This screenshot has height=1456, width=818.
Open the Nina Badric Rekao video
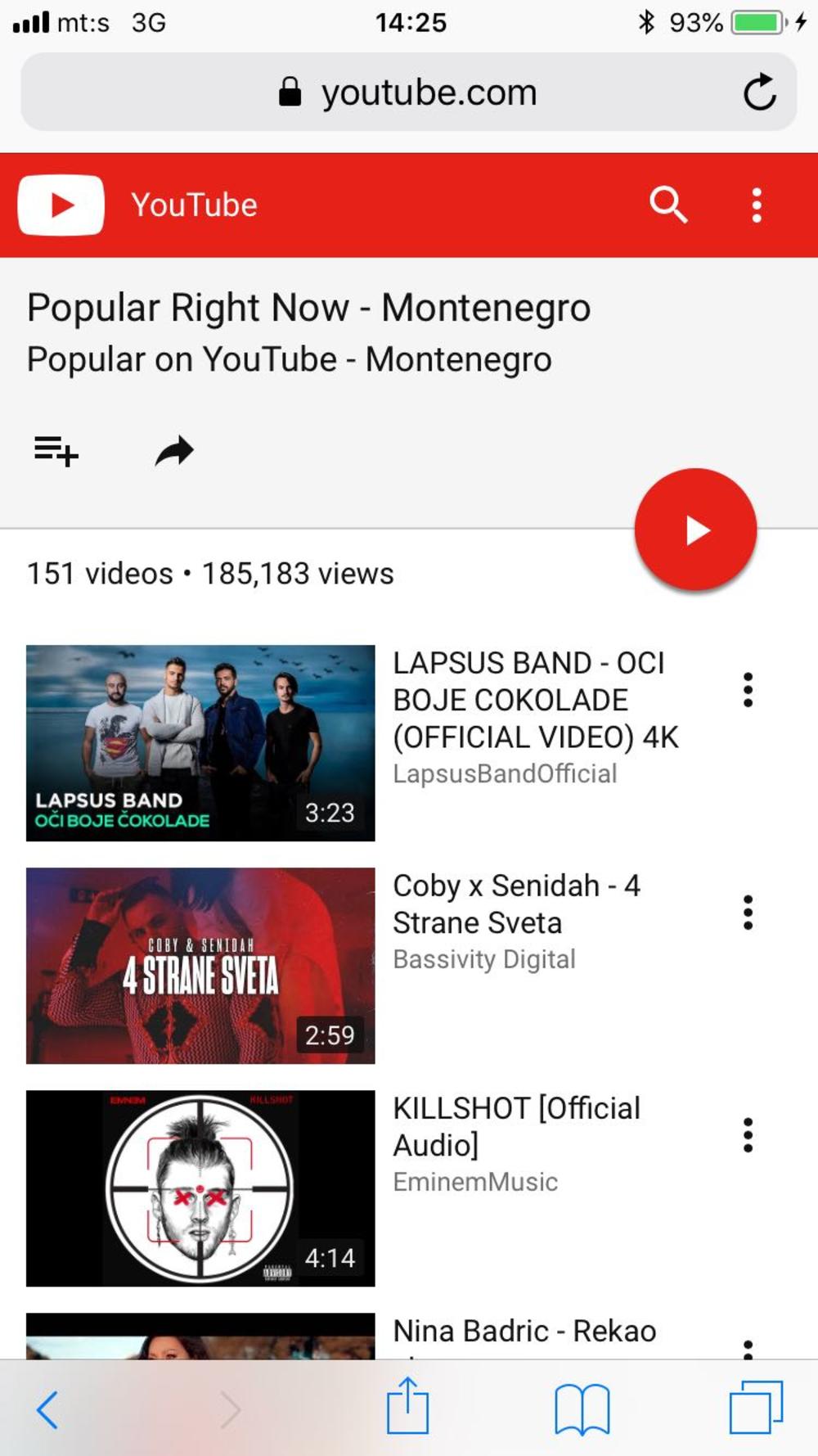(524, 1332)
